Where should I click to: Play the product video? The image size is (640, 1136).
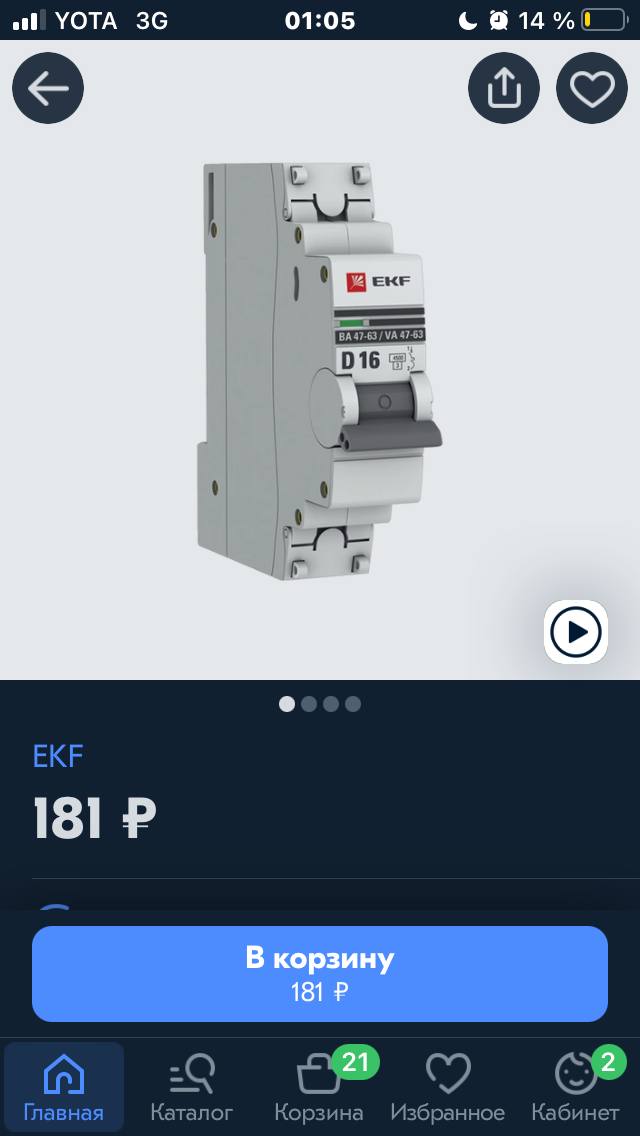[576, 632]
